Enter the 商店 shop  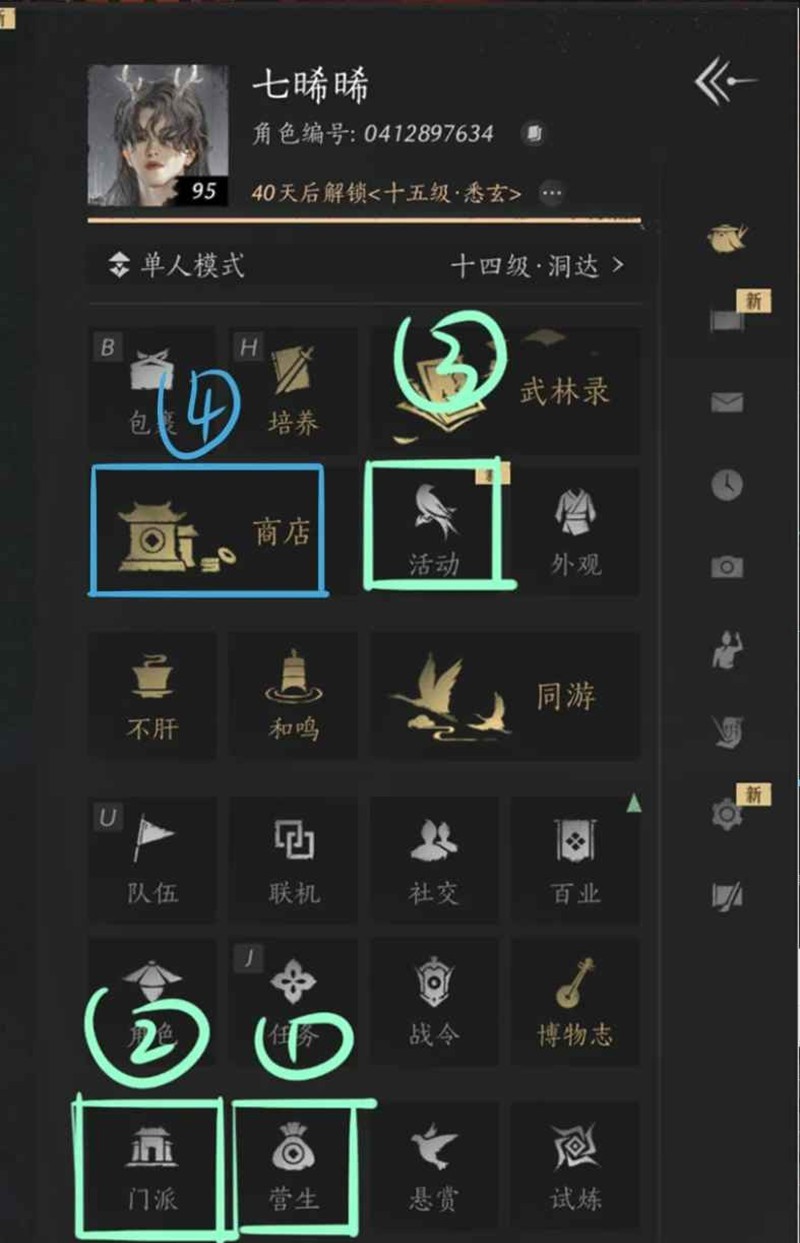point(208,530)
